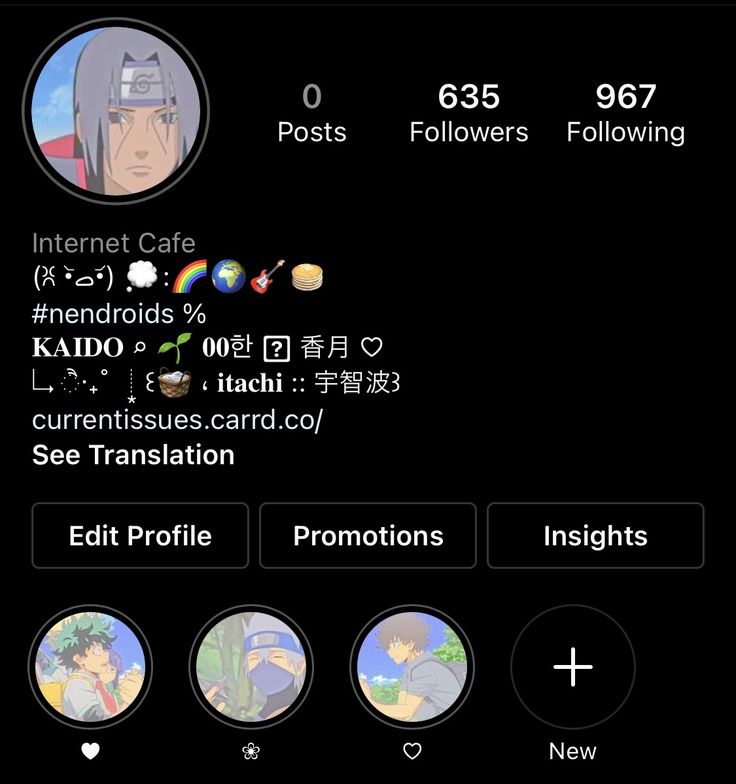Open the Promotions panel
736x784 pixels.
tap(367, 536)
